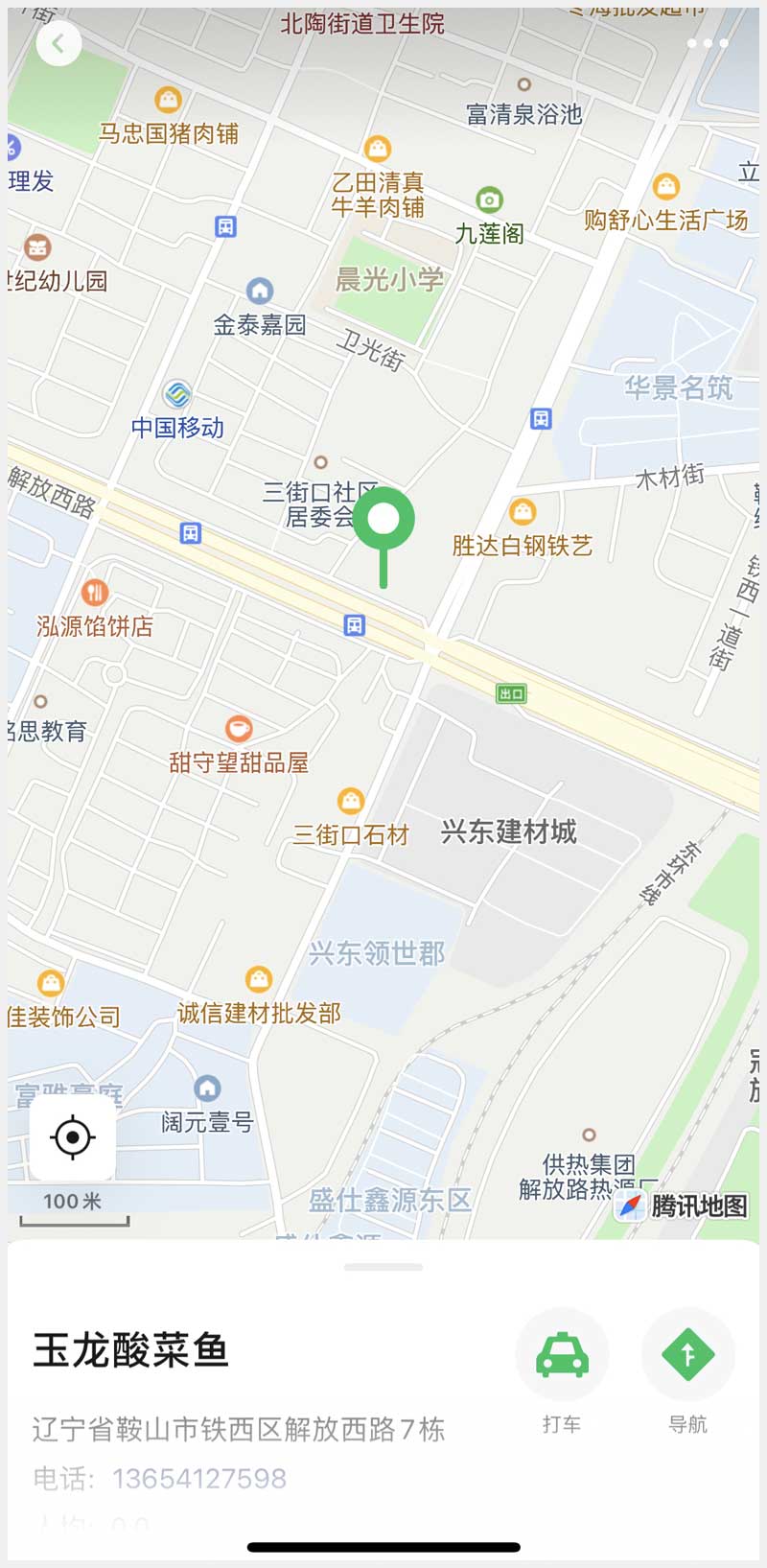
Task: Recenter map to my current location
Action: [73, 1138]
